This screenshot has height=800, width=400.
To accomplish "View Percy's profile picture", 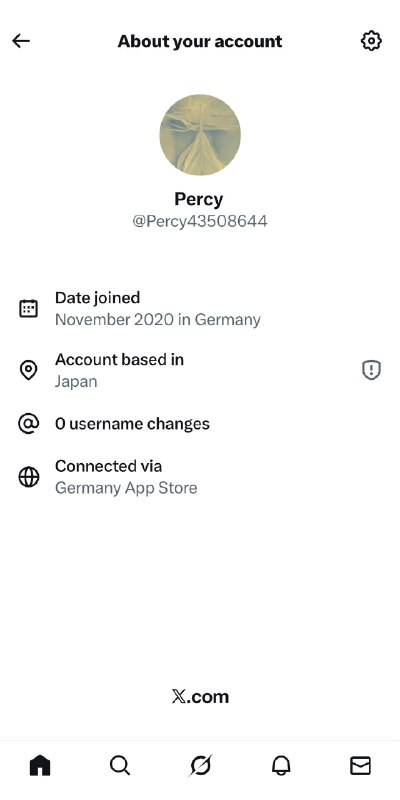I will pyautogui.click(x=200, y=135).
